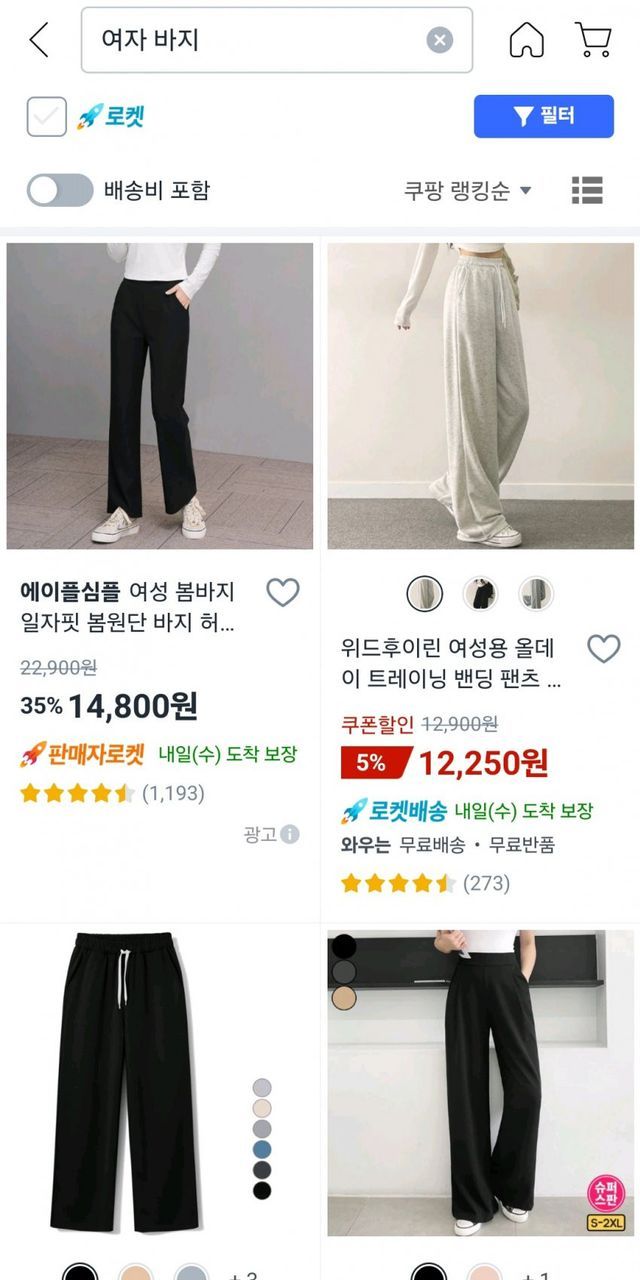Switch to list view layout

pyautogui.click(x=587, y=190)
